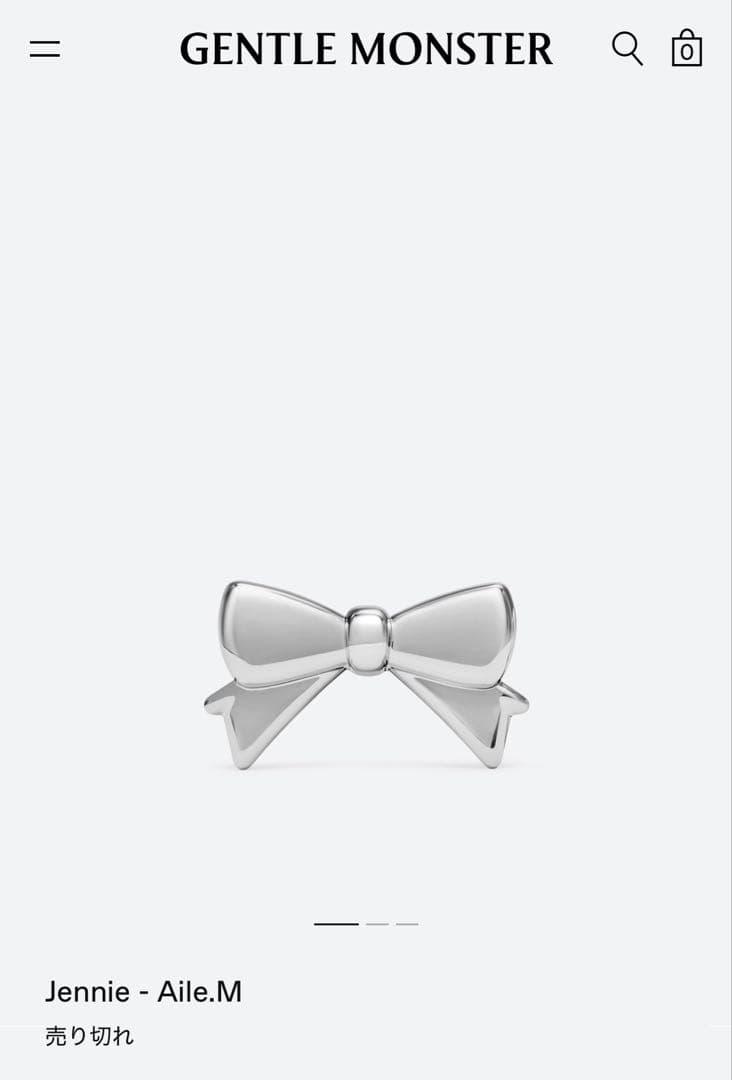The image size is (732, 1080).
Task: Jump to third image indicator
Action: click(x=407, y=924)
